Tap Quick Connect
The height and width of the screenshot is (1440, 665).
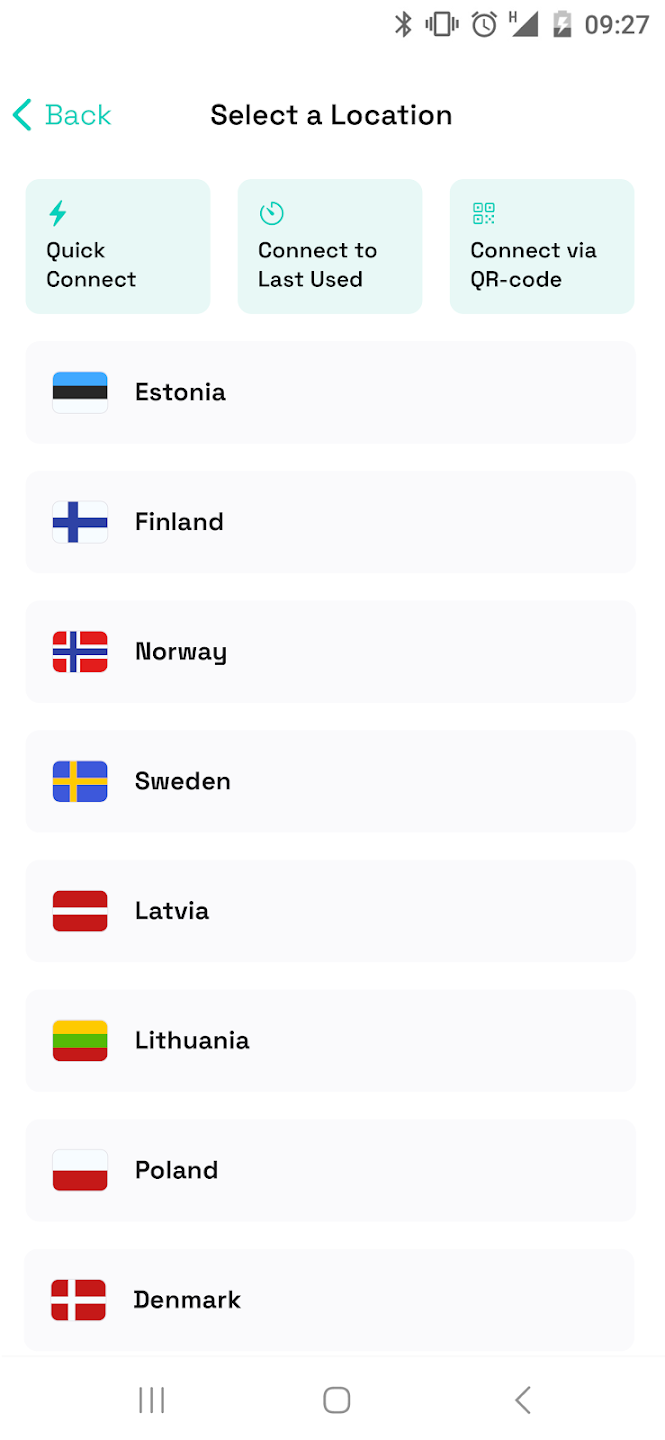point(118,247)
